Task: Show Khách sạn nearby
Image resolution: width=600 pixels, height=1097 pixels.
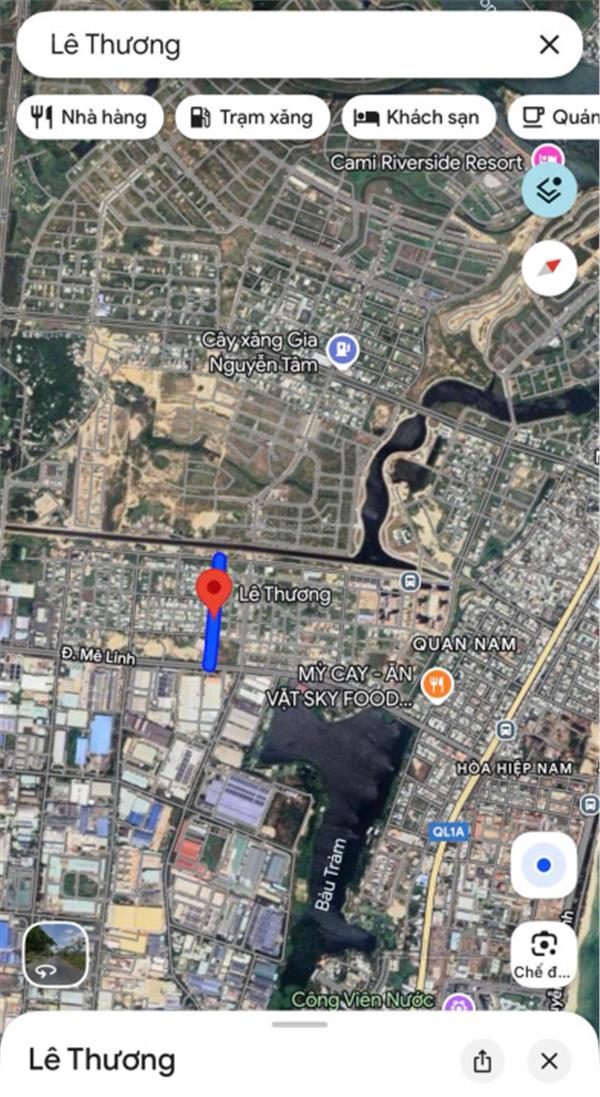Action: [x=418, y=117]
